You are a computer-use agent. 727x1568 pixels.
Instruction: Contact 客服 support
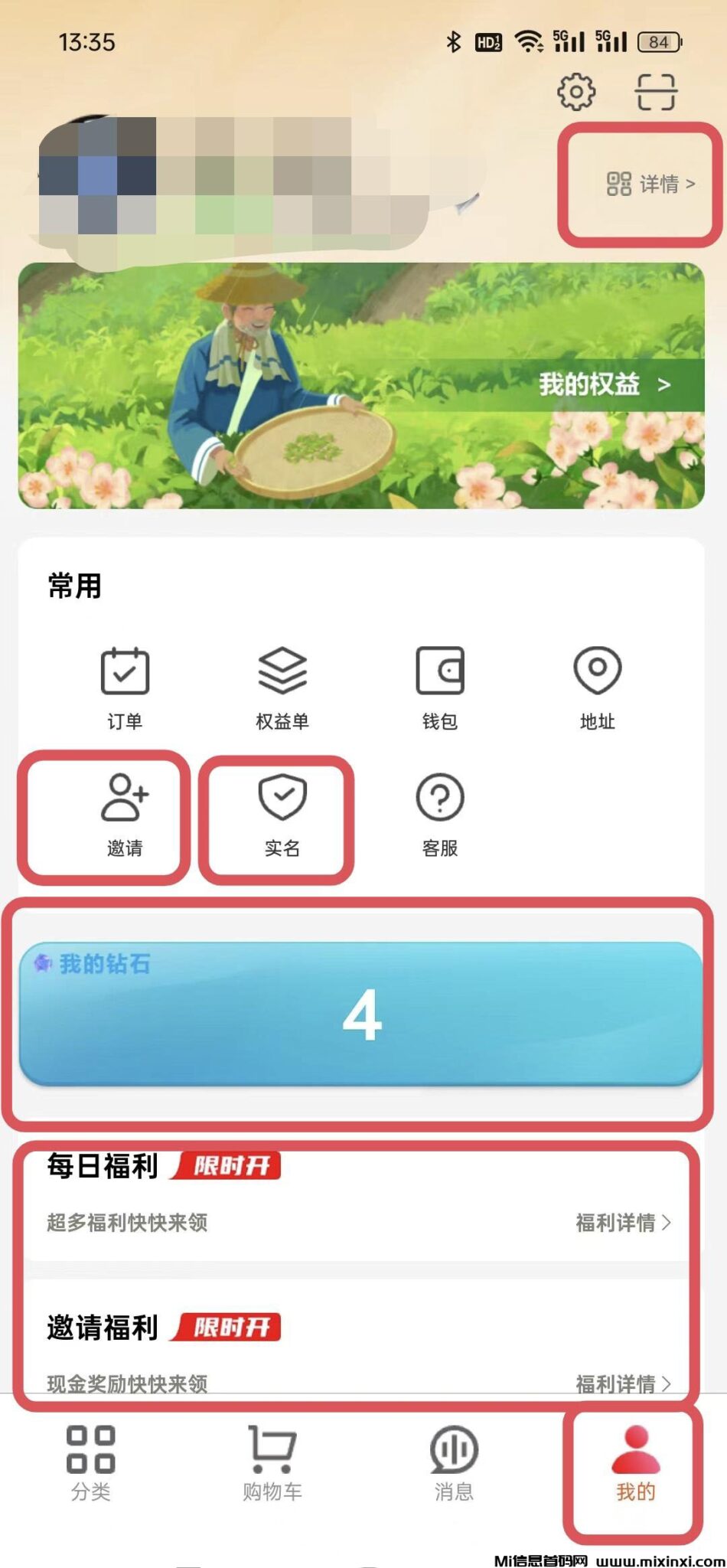coord(440,815)
